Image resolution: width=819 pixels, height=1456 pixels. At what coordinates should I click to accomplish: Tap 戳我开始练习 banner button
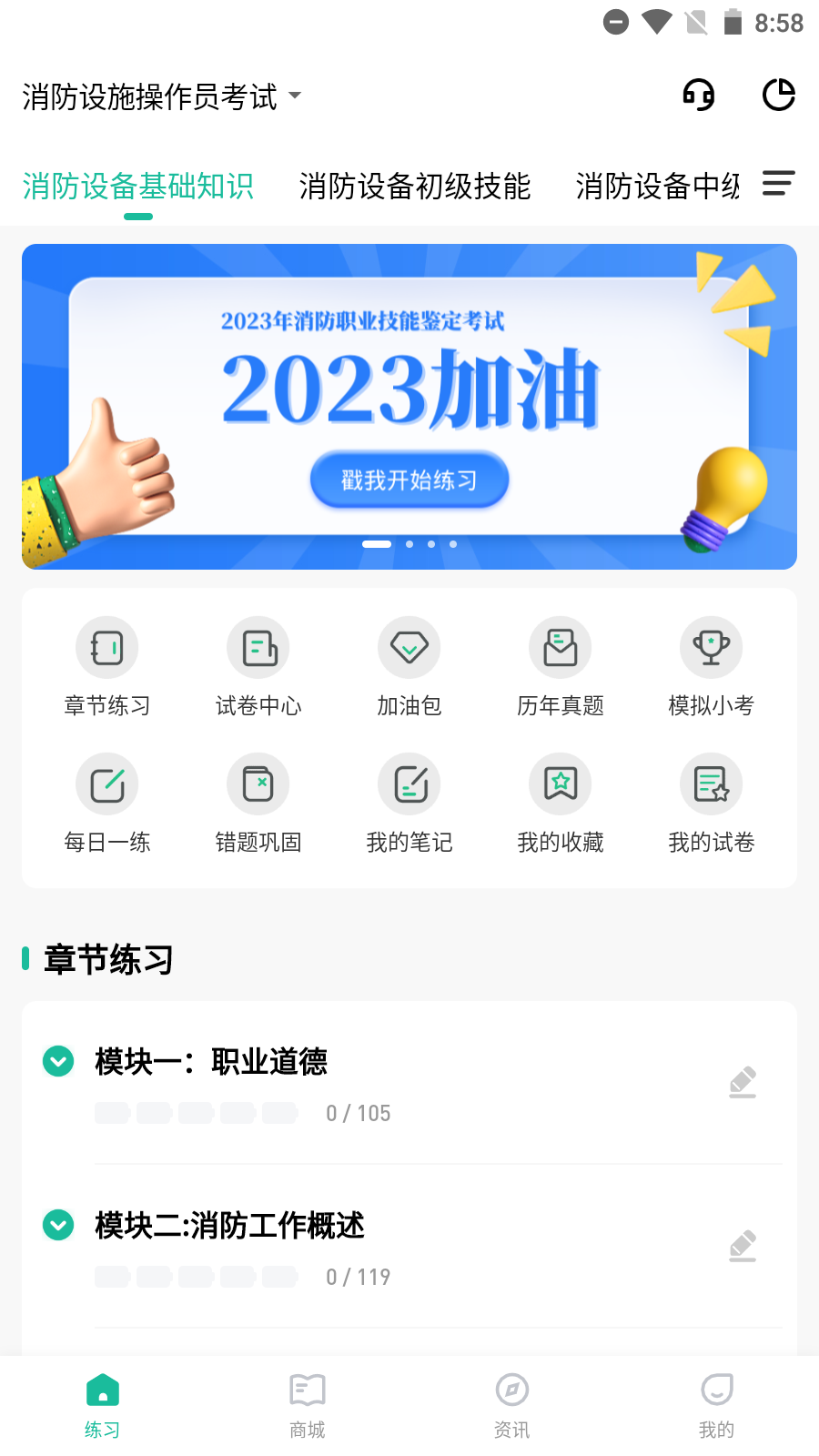point(409,480)
